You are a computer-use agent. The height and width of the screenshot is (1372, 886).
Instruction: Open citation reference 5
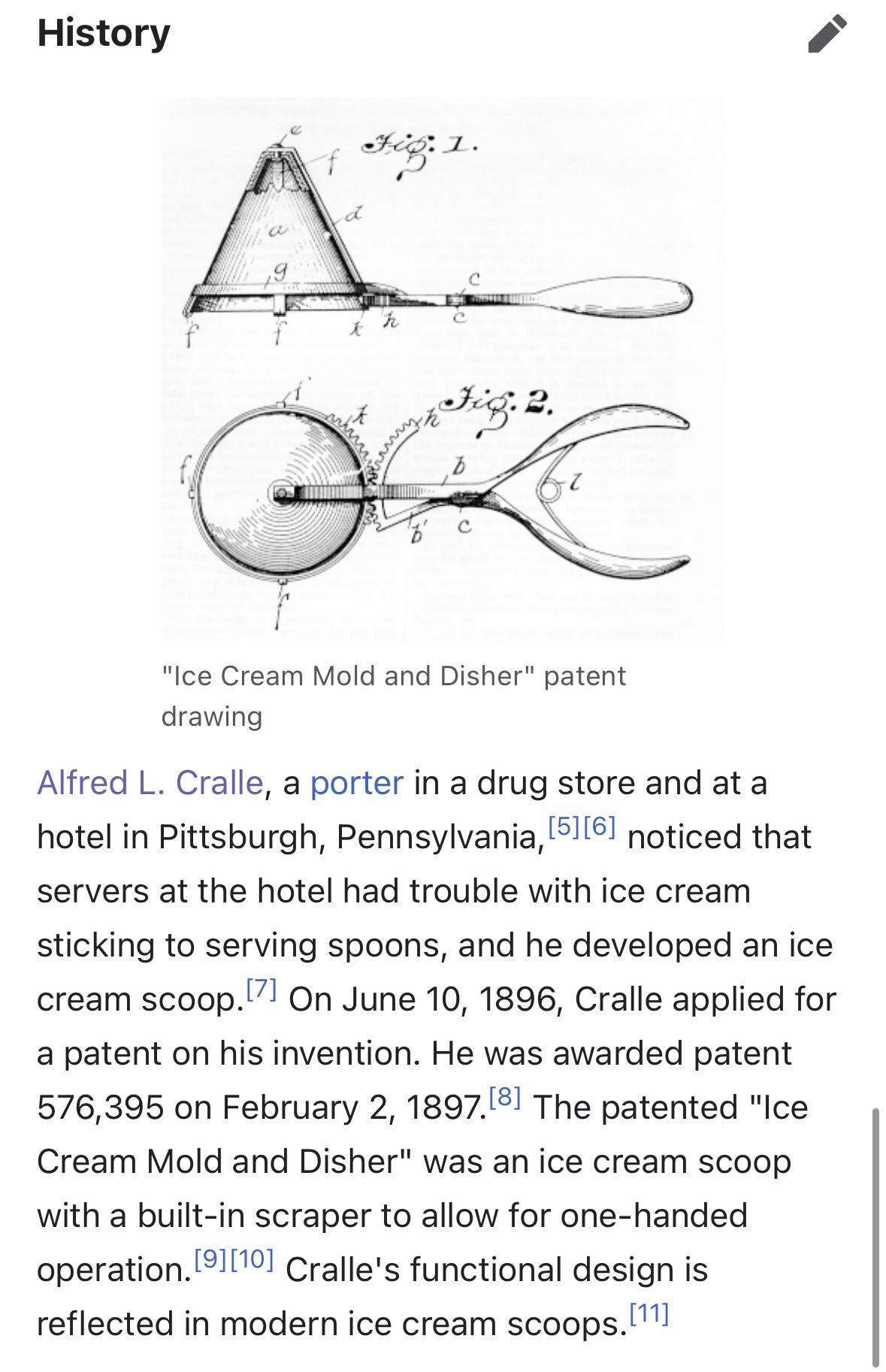click(564, 827)
